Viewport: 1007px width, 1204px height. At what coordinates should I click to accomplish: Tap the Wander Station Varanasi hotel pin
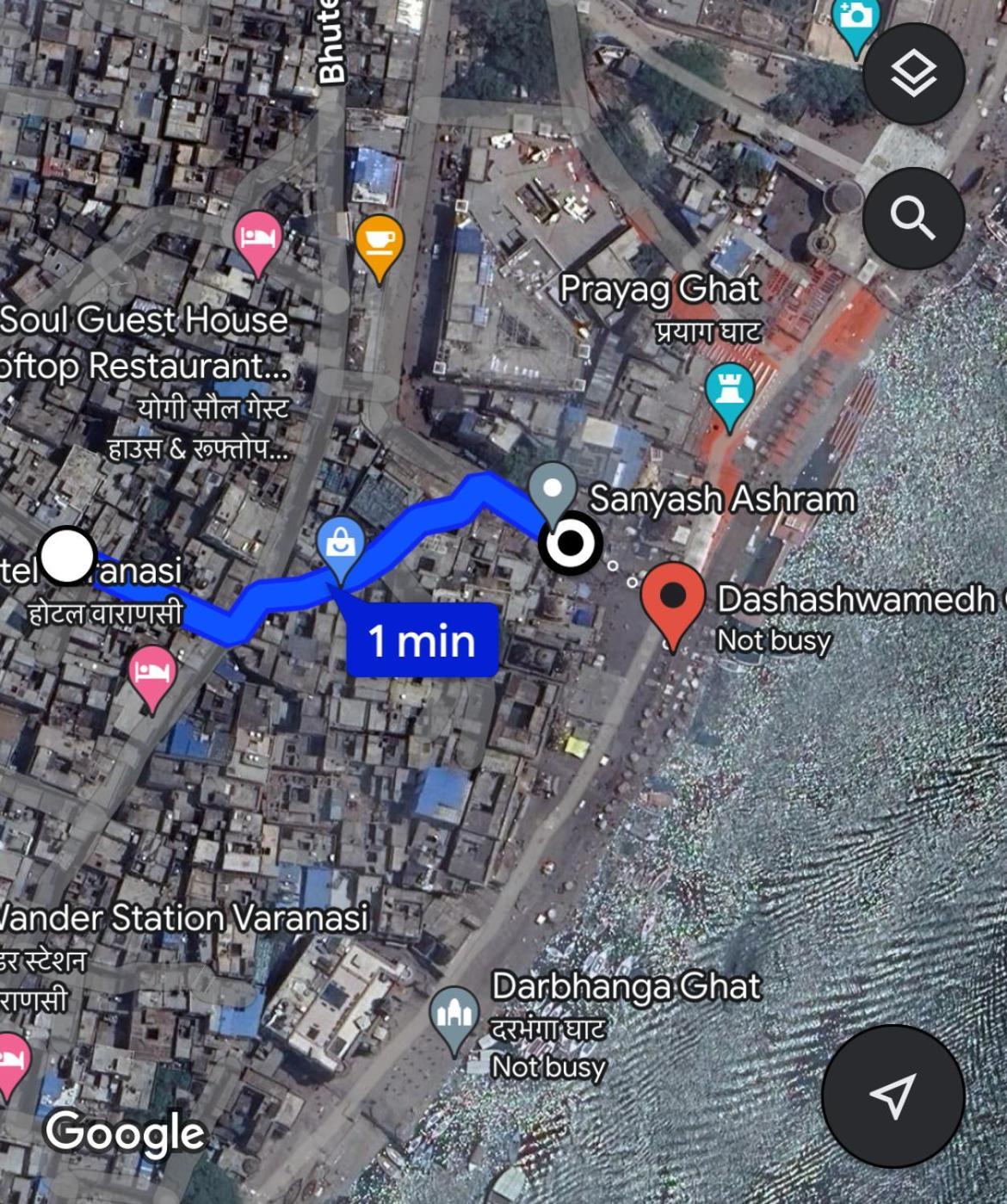pos(10,1061)
